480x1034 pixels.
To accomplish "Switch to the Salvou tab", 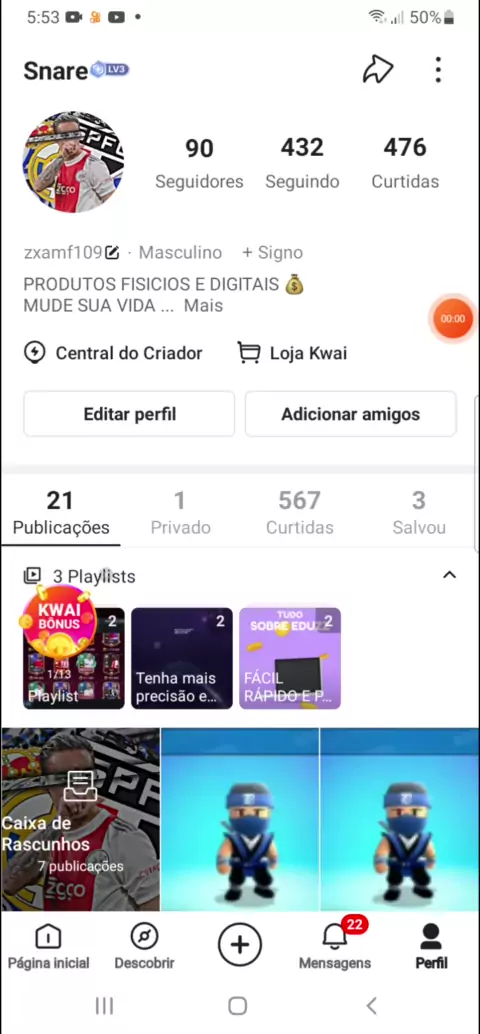I will [x=419, y=513].
